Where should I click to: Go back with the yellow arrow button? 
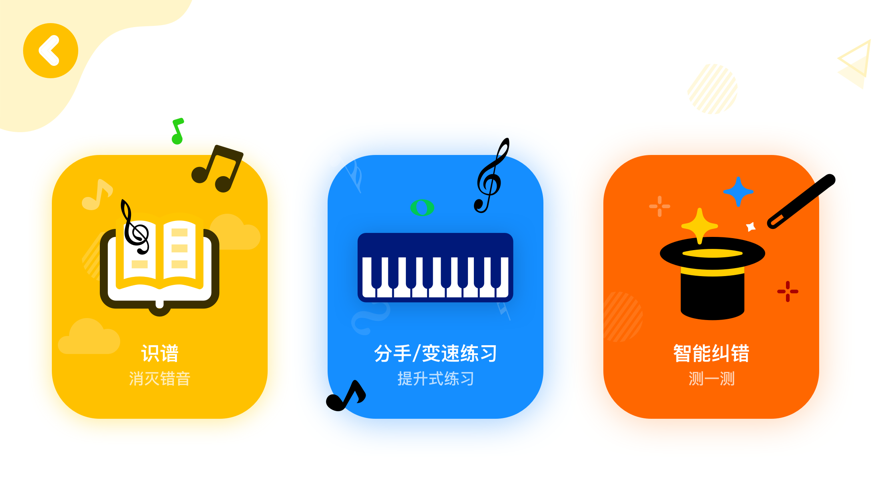click(50, 50)
